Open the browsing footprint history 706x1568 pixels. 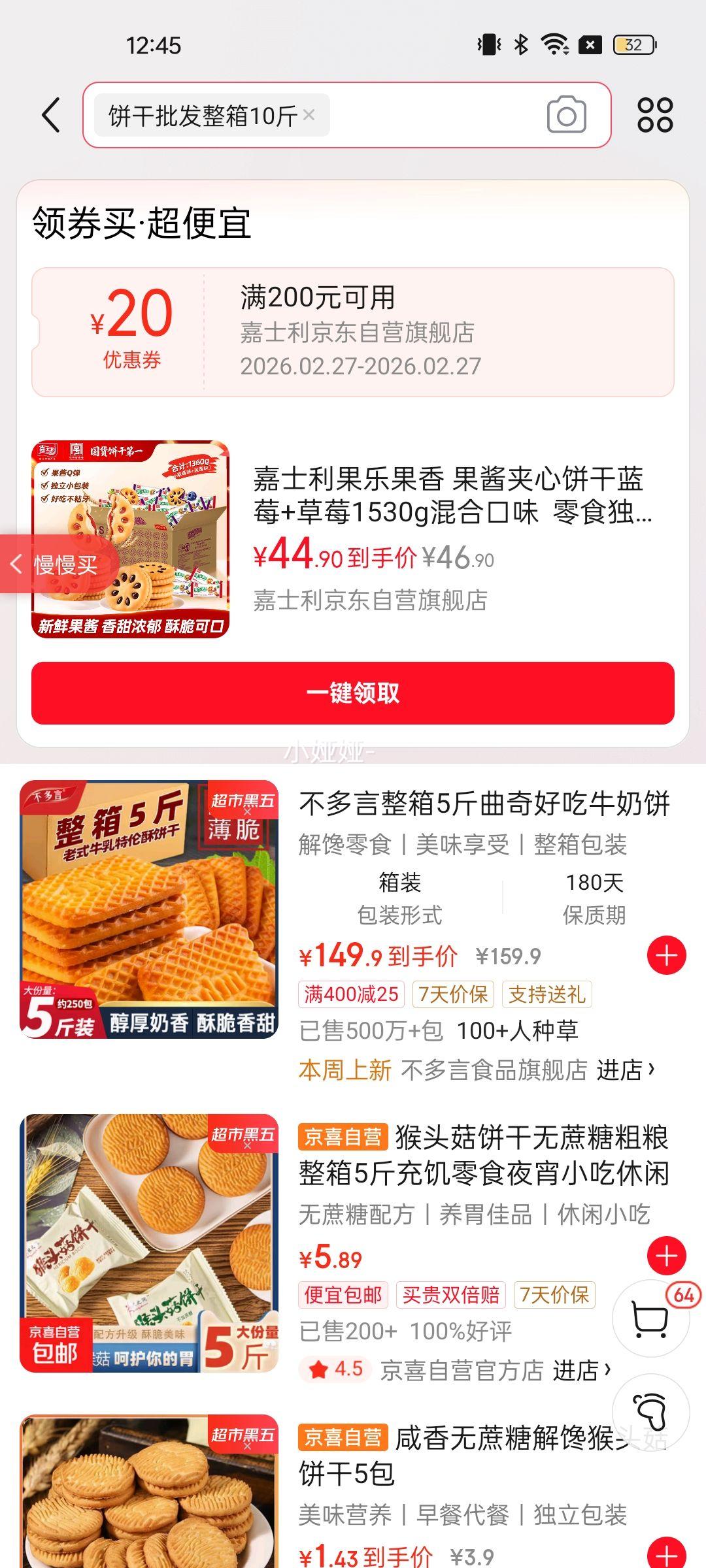tap(651, 1412)
